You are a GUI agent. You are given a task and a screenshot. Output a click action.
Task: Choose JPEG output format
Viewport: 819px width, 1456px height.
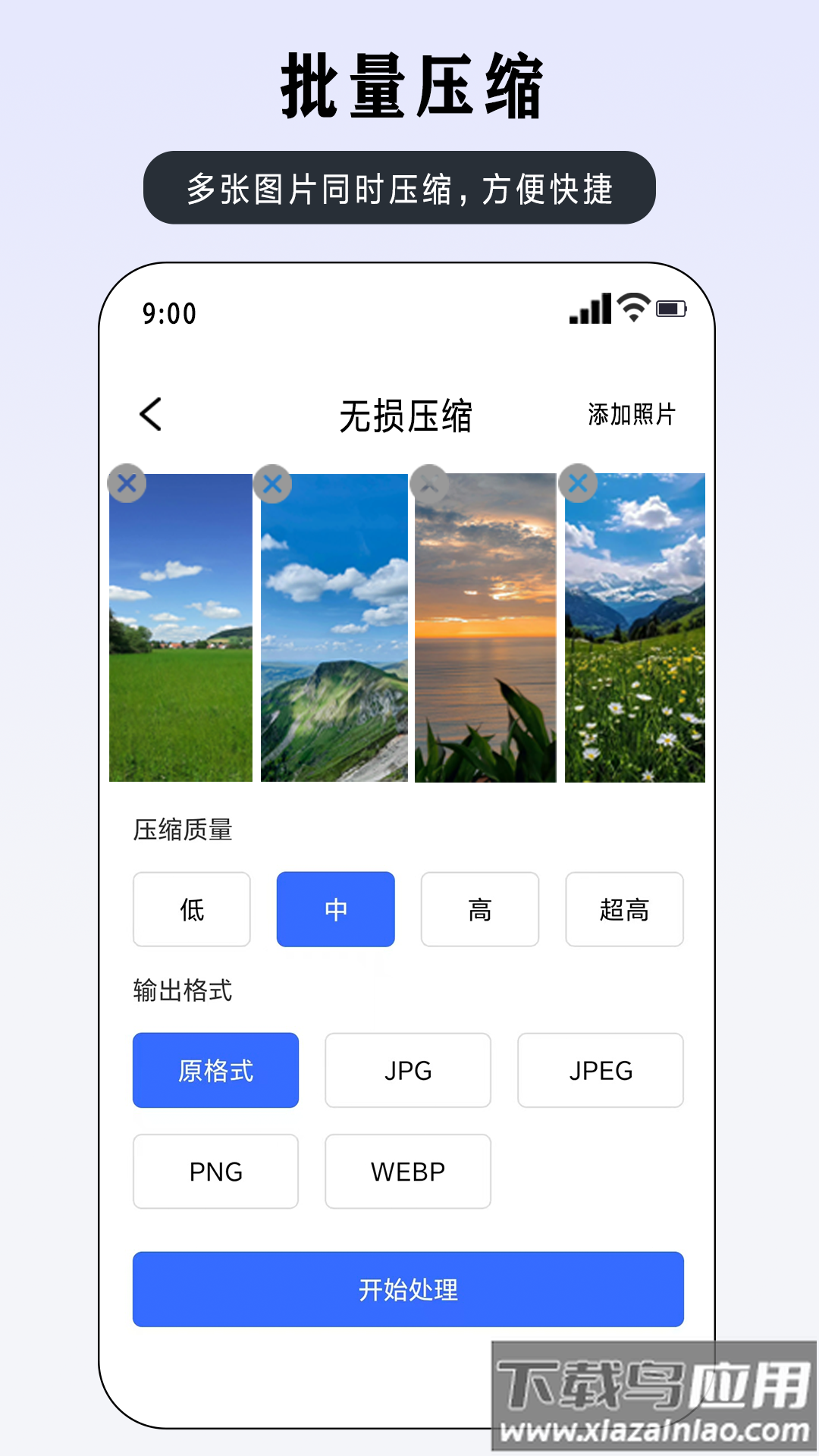point(600,1071)
